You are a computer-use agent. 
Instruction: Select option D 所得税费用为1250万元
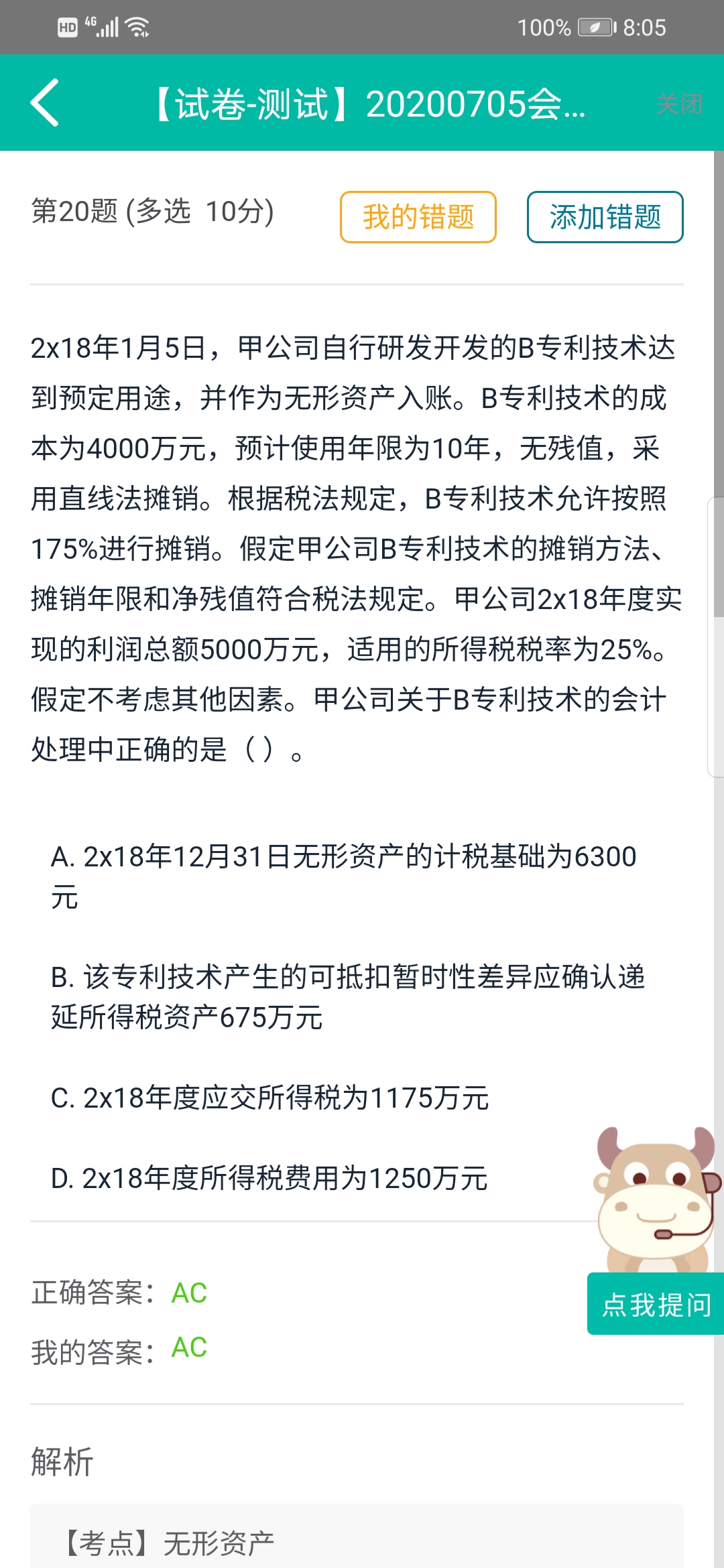point(269,1178)
